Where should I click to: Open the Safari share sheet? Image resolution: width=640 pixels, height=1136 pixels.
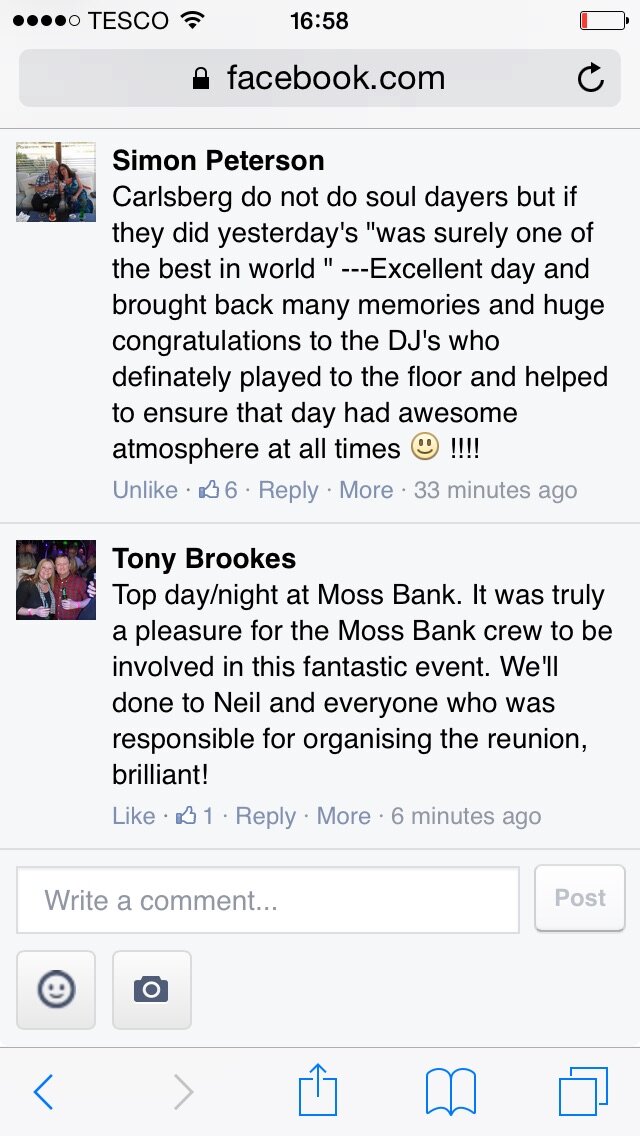point(318,1089)
